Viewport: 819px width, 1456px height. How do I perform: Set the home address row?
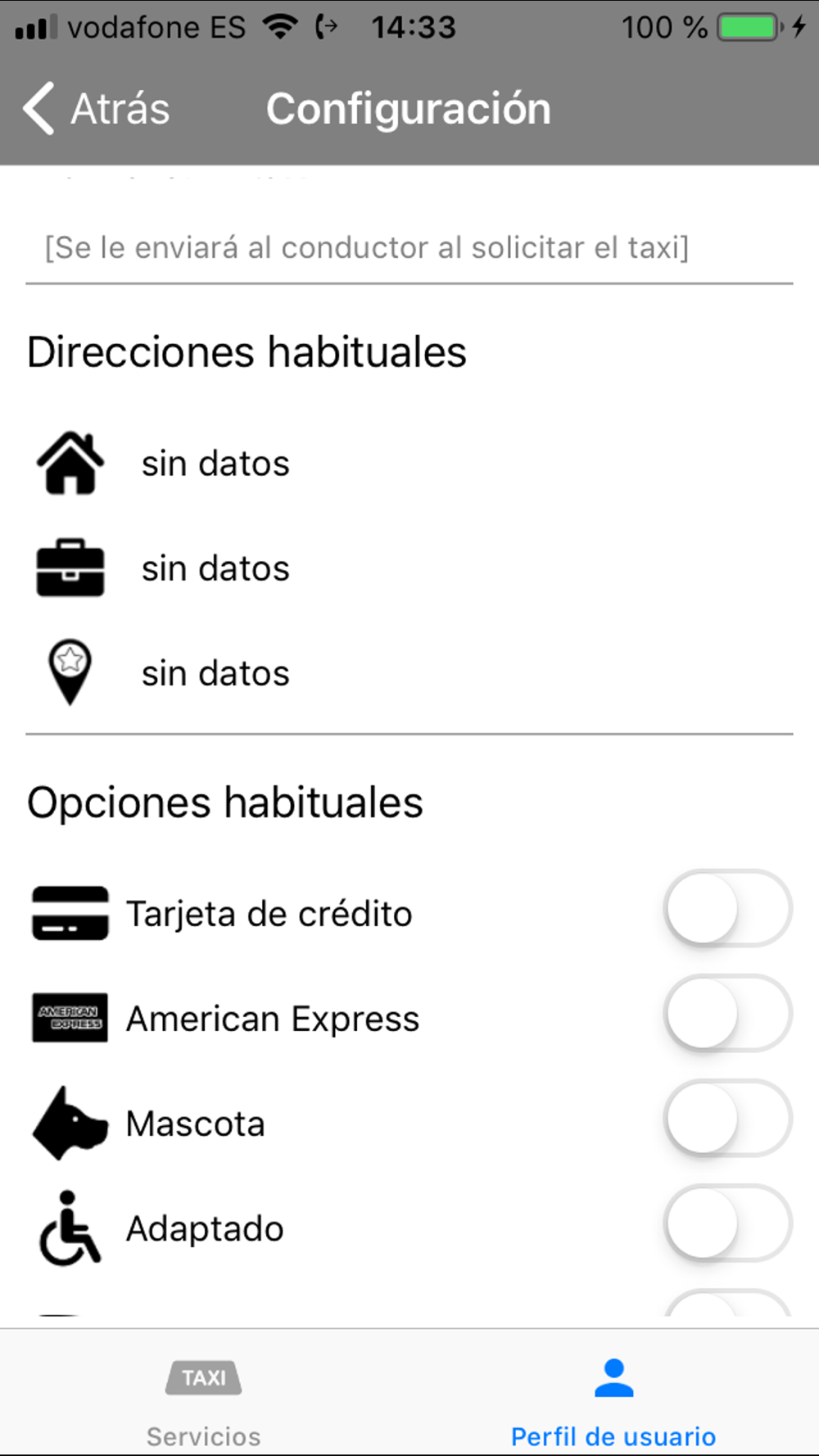point(409,463)
